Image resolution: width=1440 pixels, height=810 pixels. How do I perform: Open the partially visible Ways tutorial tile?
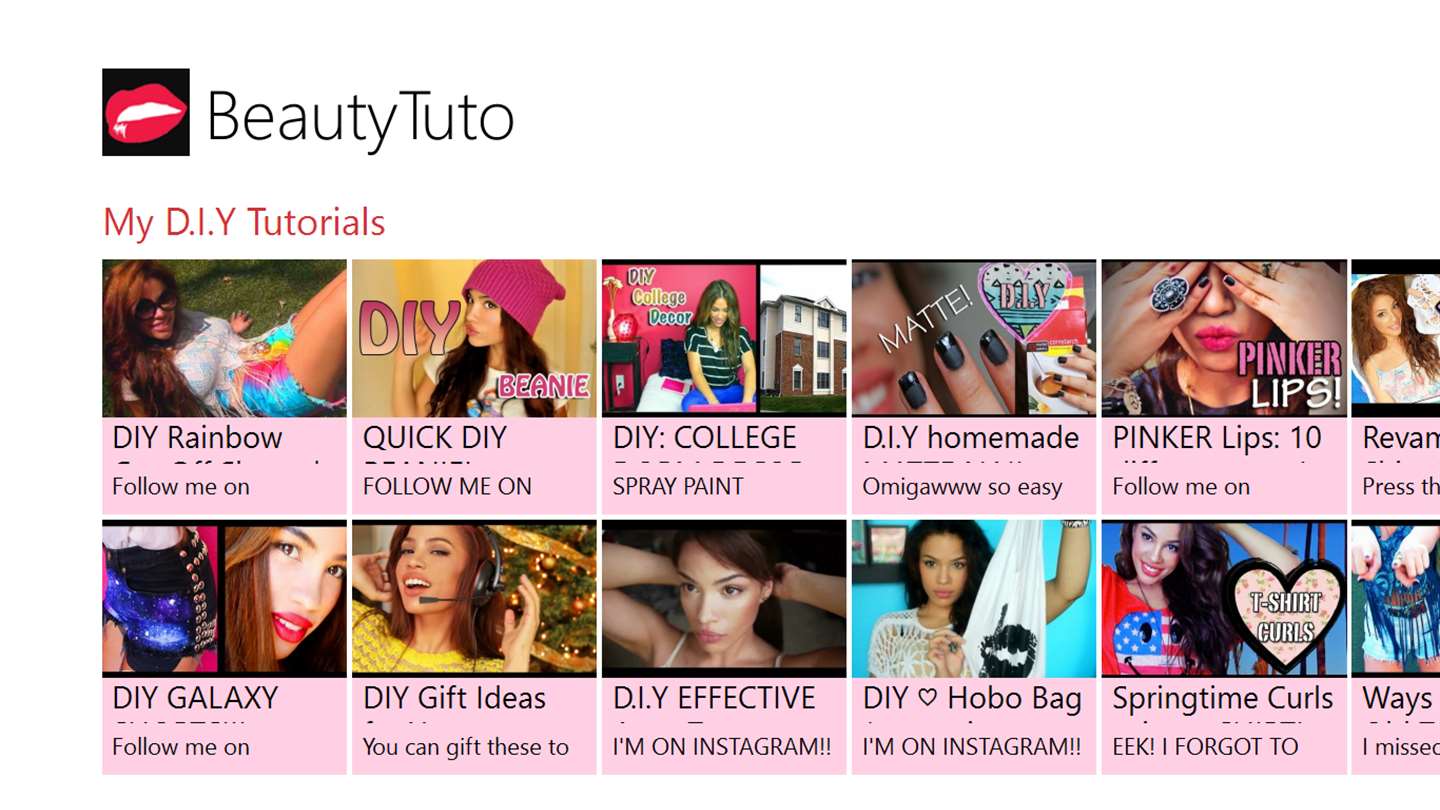click(1396, 646)
